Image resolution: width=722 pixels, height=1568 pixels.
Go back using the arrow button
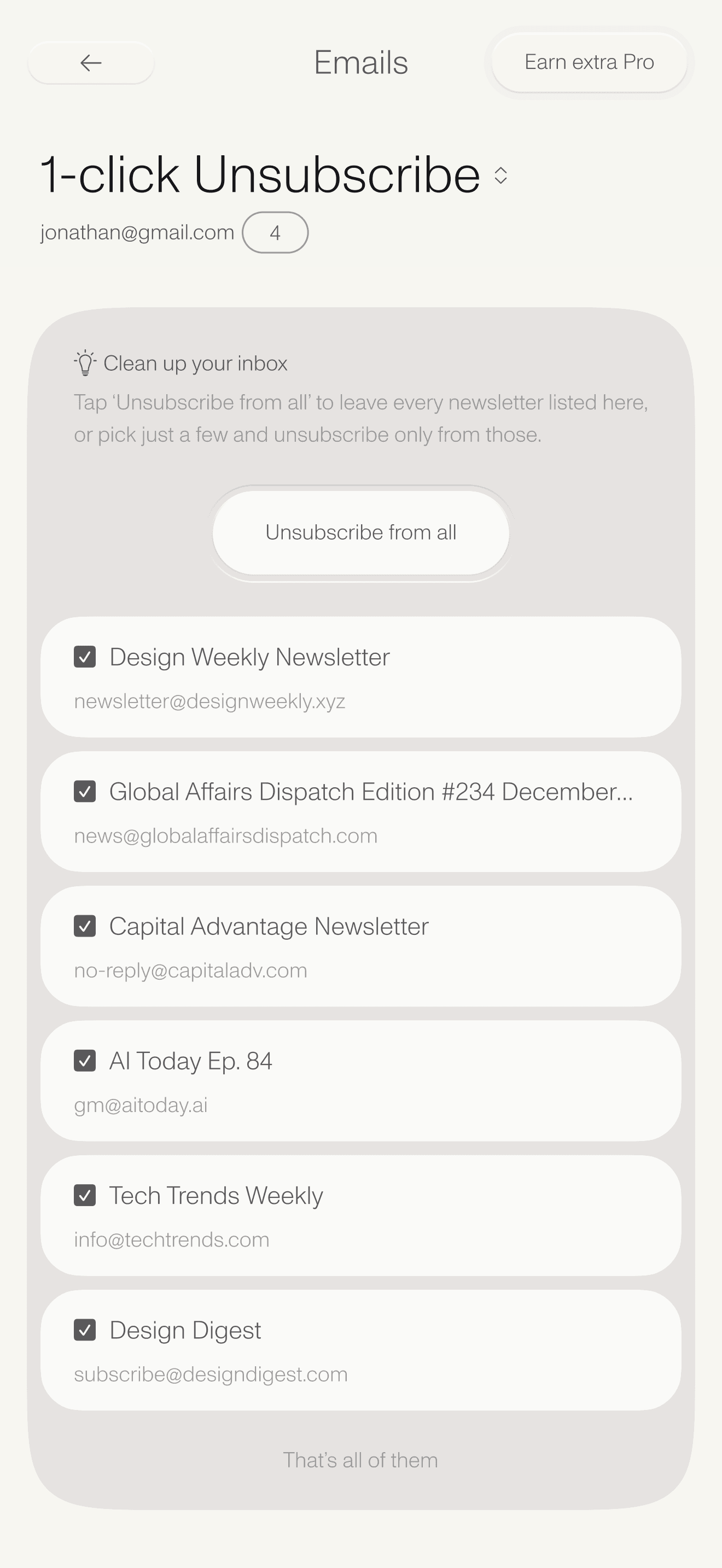(x=91, y=63)
